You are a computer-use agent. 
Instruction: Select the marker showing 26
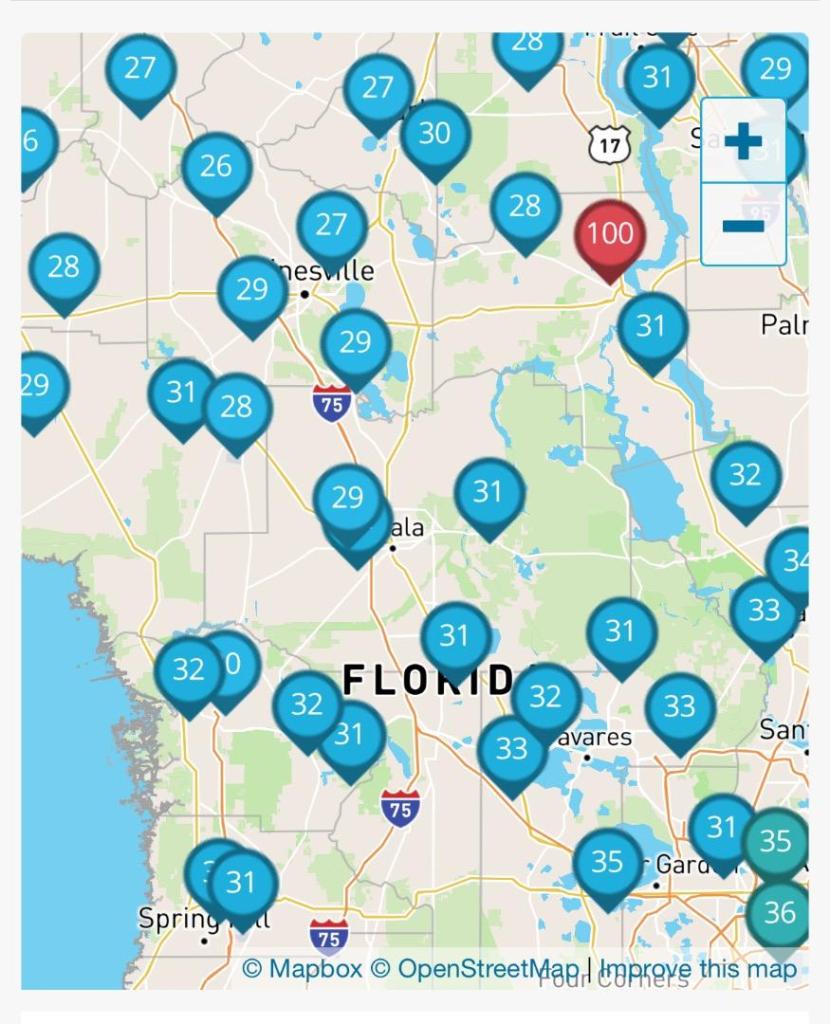point(216,169)
